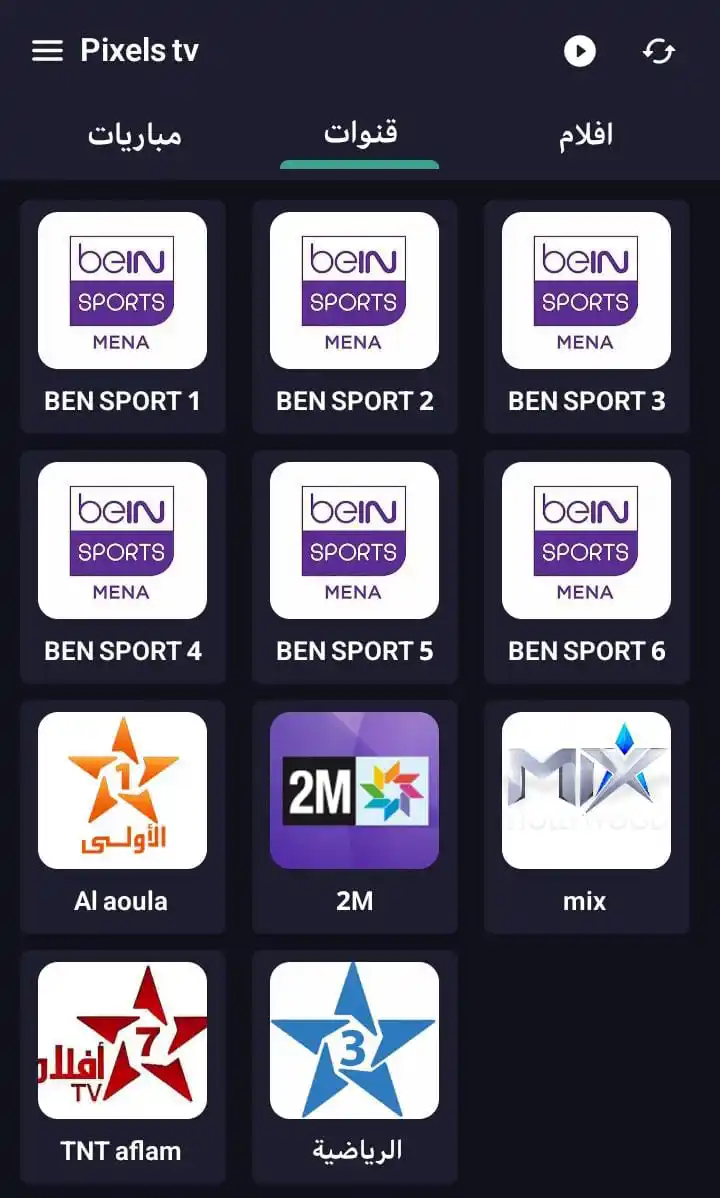The height and width of the screenshot is (1198, 720).
Task: Tap the play icon in the app bar
Action: point(580,51)
